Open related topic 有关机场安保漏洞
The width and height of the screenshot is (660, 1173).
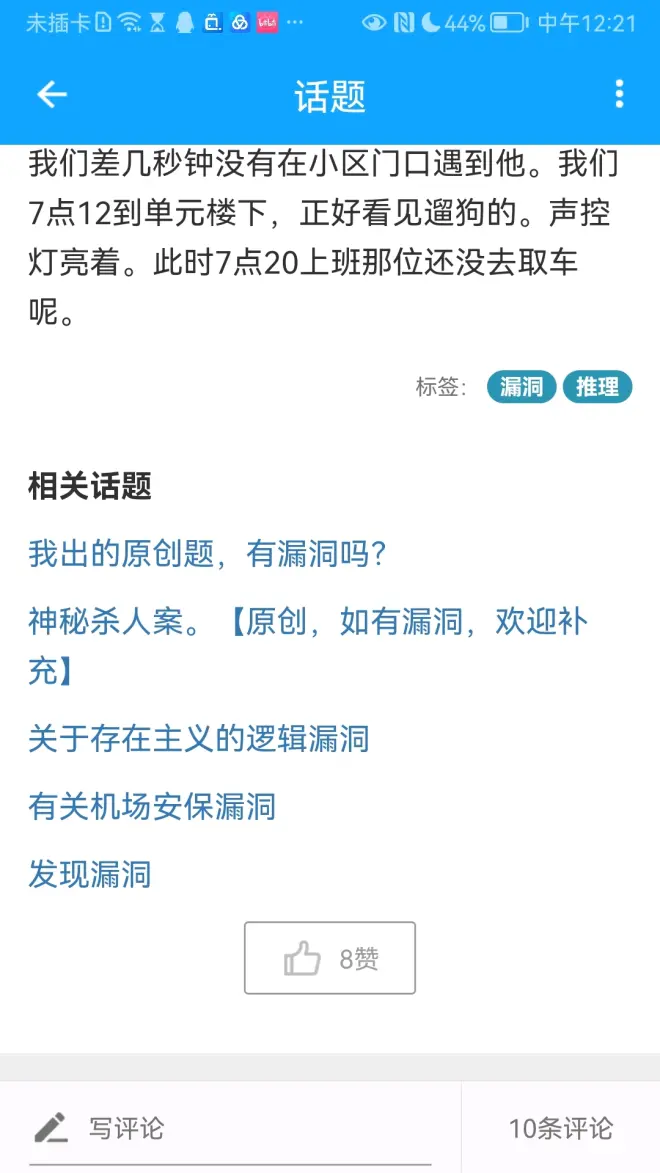pyautogui.click(x=152, y=807)
